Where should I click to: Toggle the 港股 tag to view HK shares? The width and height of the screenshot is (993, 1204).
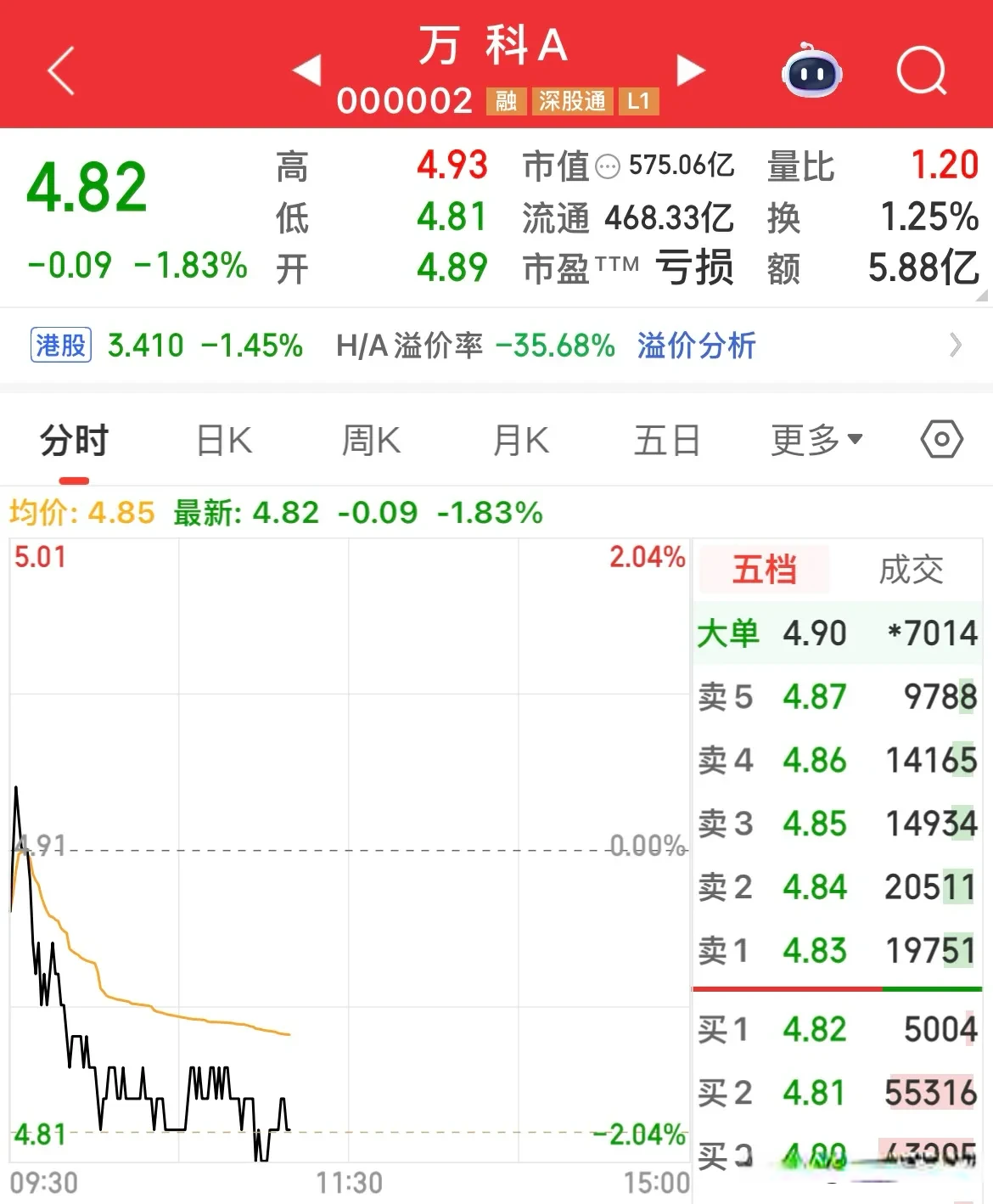coord(59,346)
